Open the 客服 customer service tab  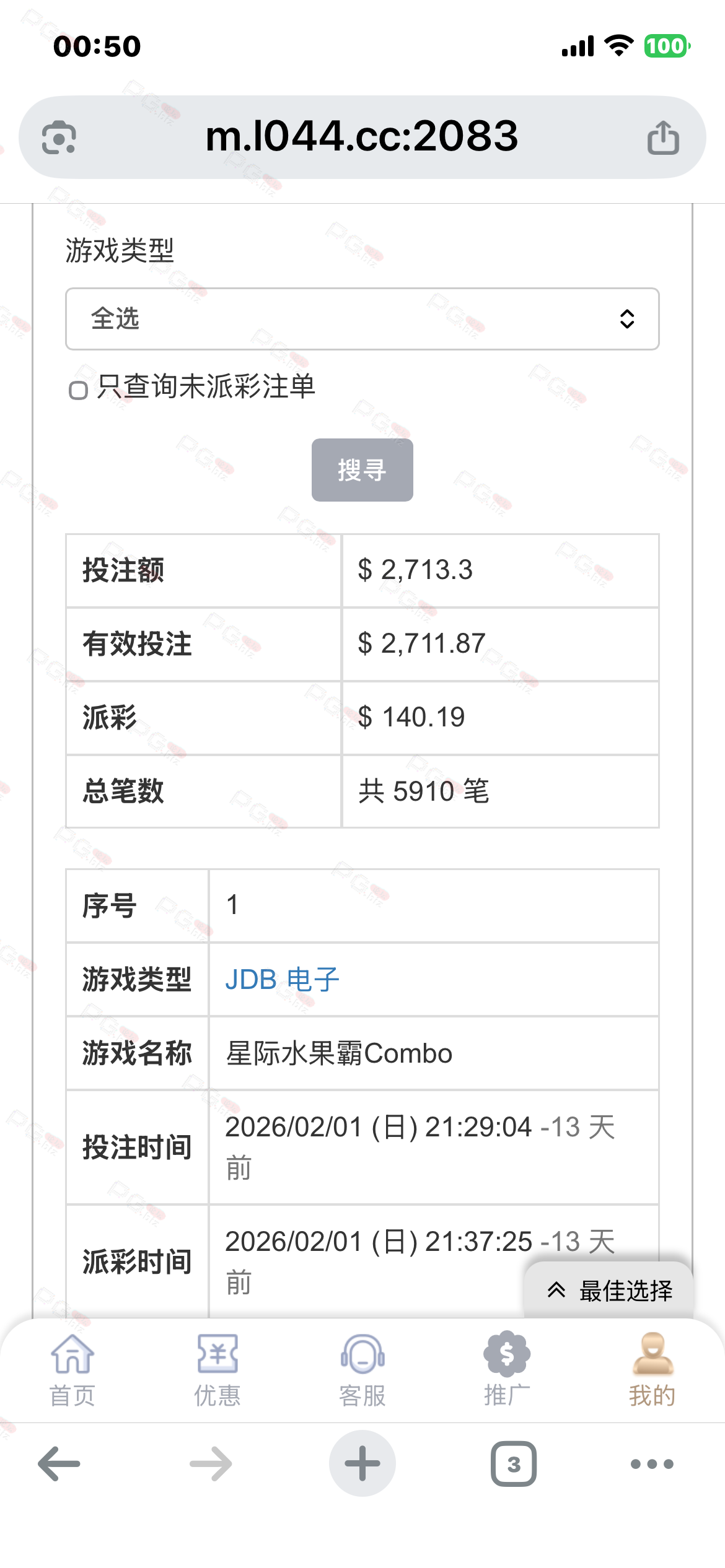click(362, 1370)
